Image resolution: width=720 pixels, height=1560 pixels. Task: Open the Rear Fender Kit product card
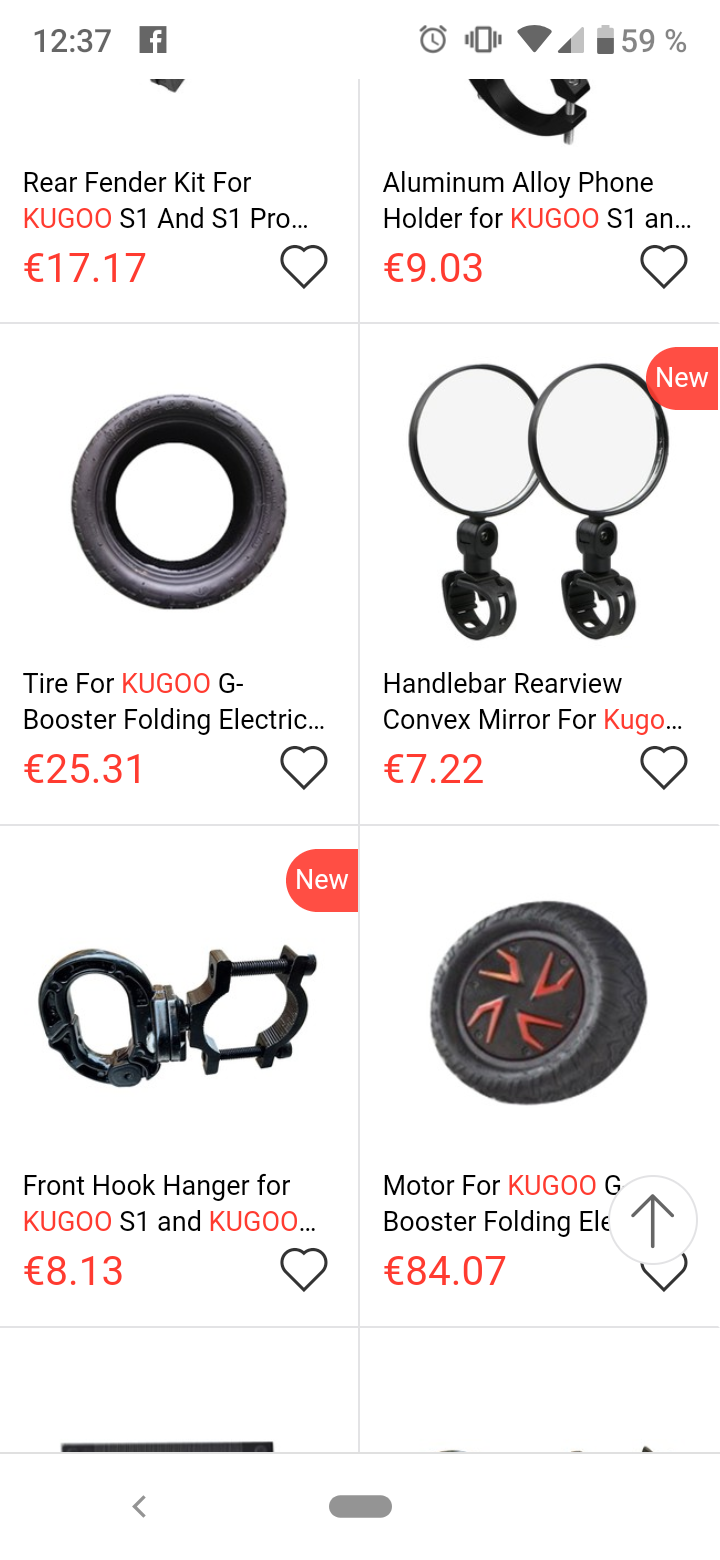pyautogui.click(x=179, y=200)
